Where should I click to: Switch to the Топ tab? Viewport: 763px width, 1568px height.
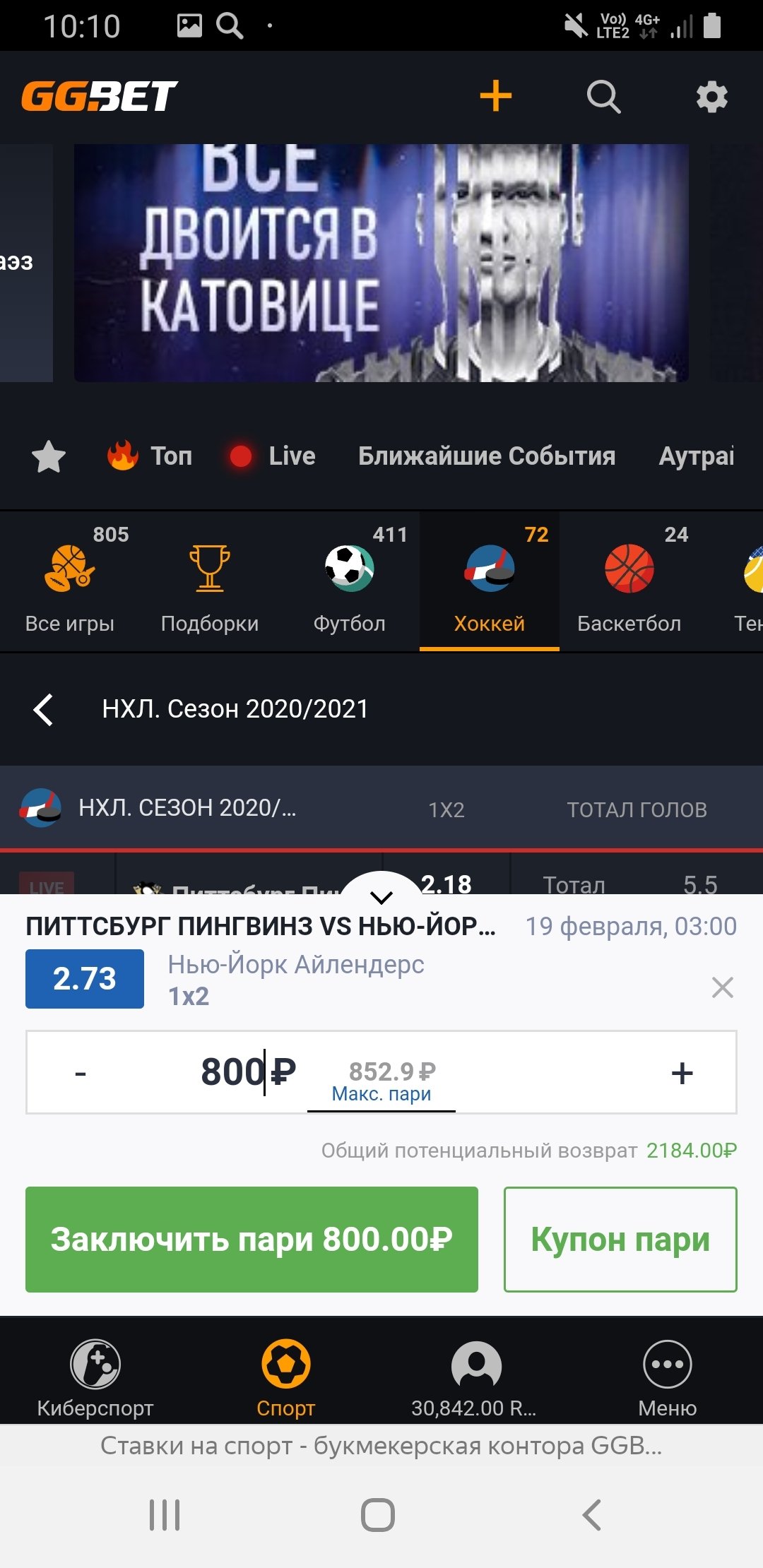(x=150, y=456)
